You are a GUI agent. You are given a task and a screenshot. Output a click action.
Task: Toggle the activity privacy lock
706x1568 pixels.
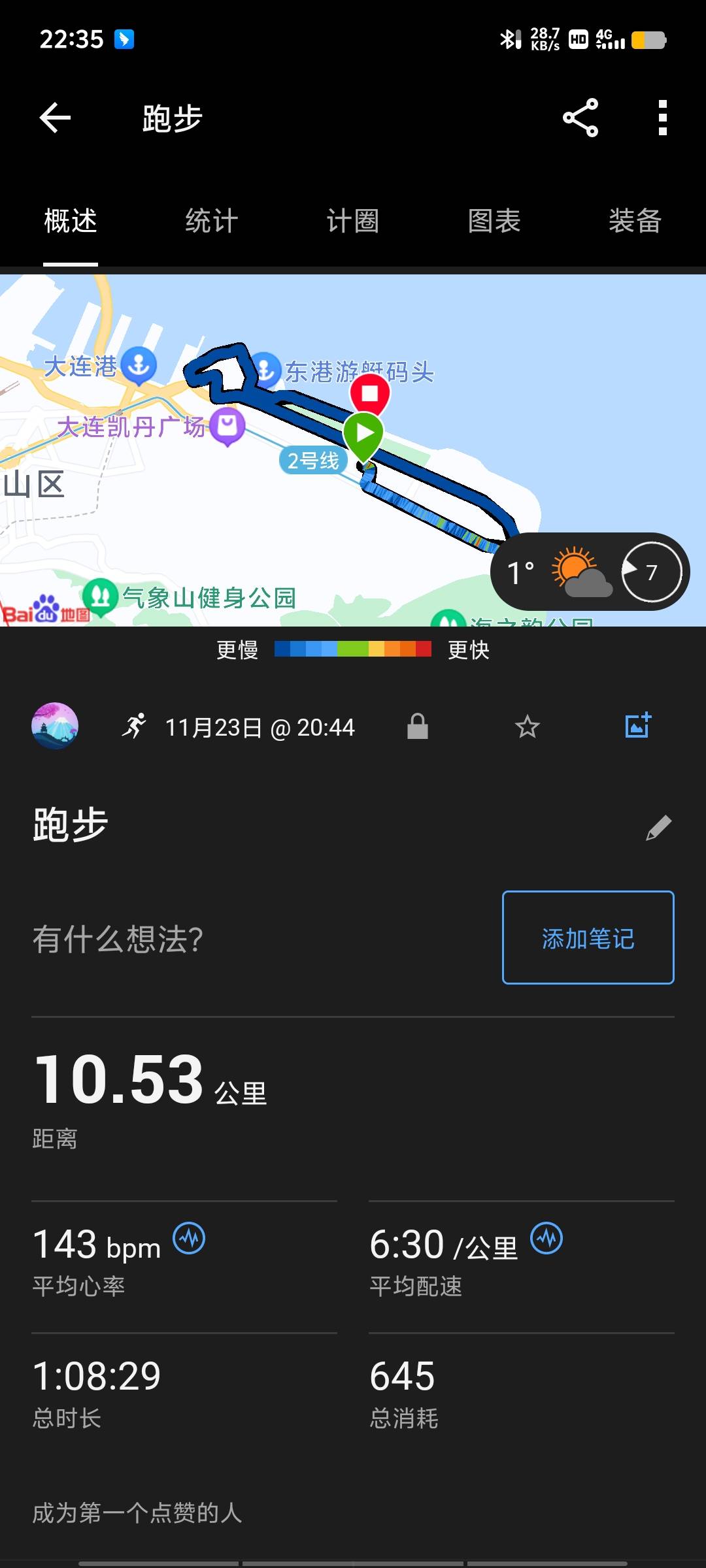pos(418,726)
